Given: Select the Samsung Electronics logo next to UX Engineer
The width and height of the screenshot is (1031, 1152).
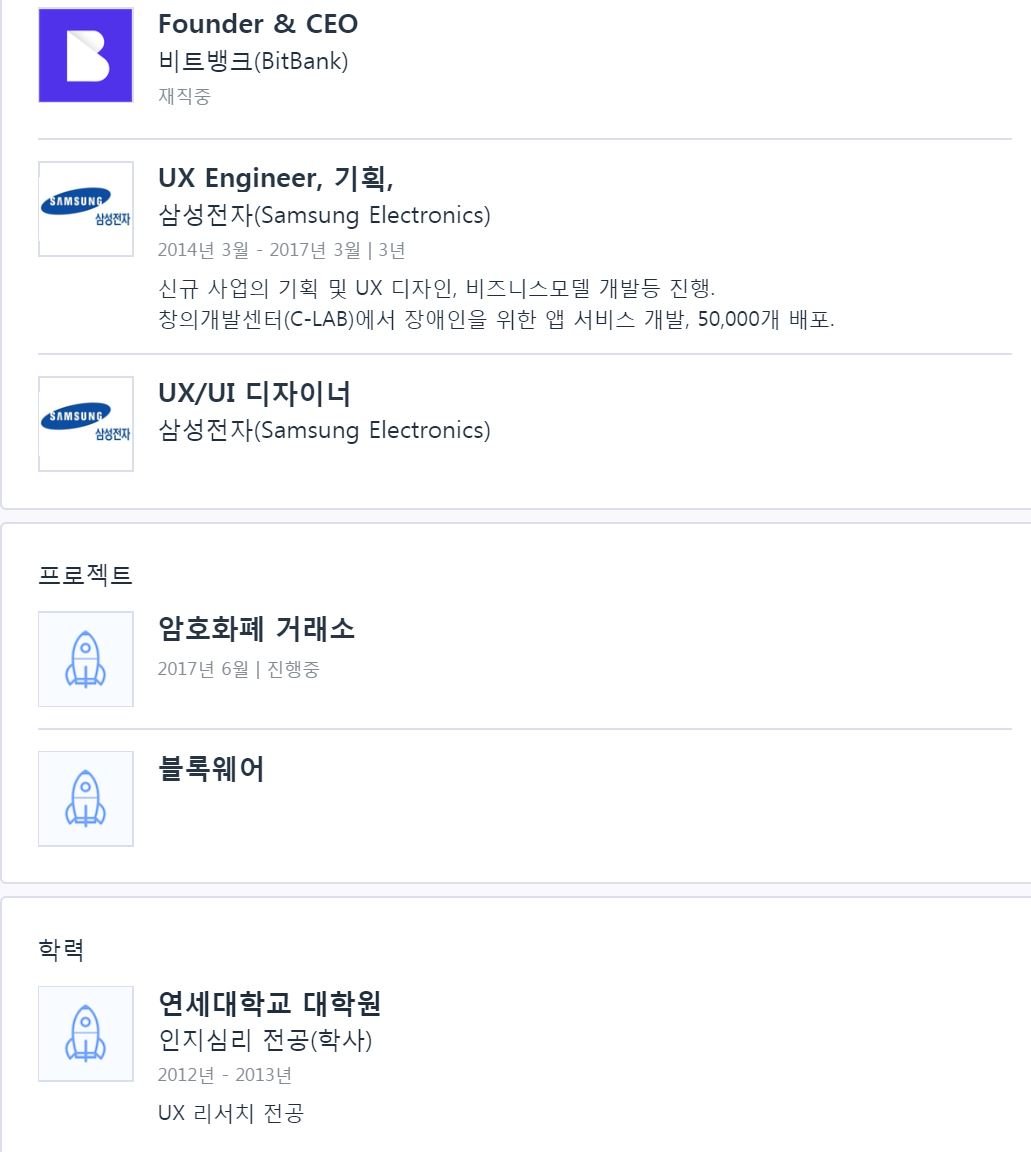Looking at the screenshot, I should (85, 208).
